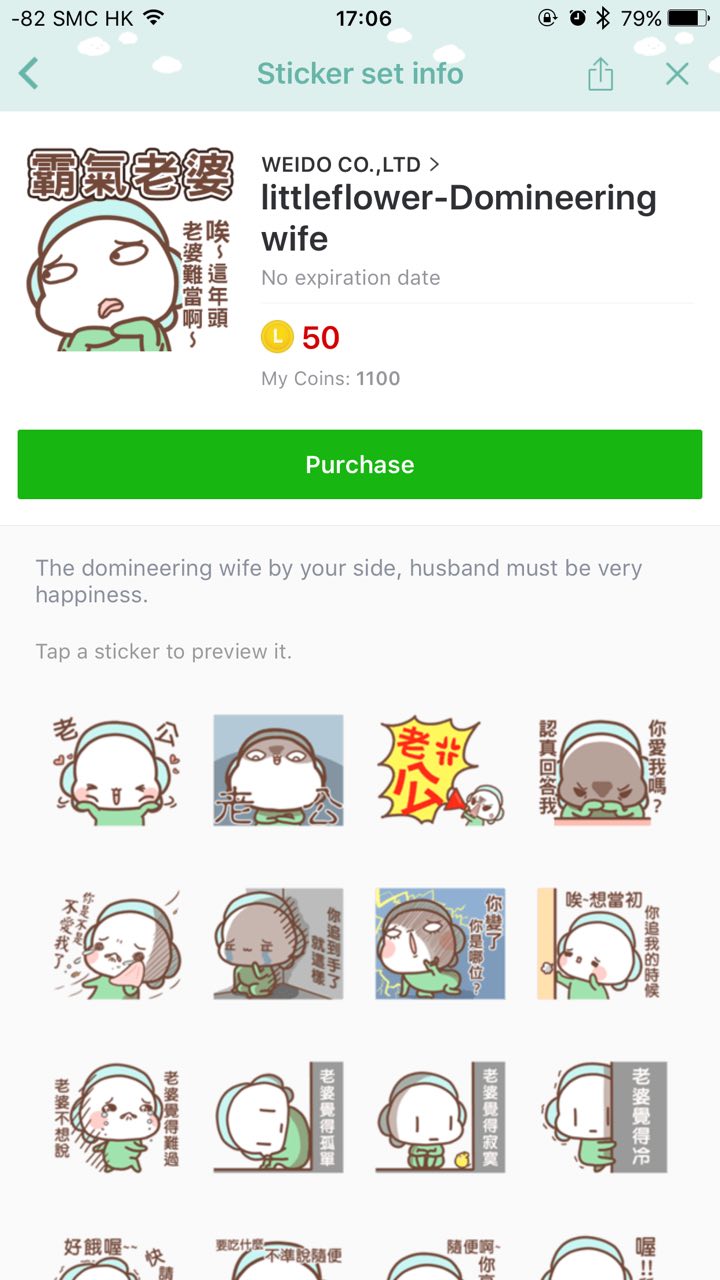Preview the 老婆覺得孤單 sticker

click(x=278, y=1117)
